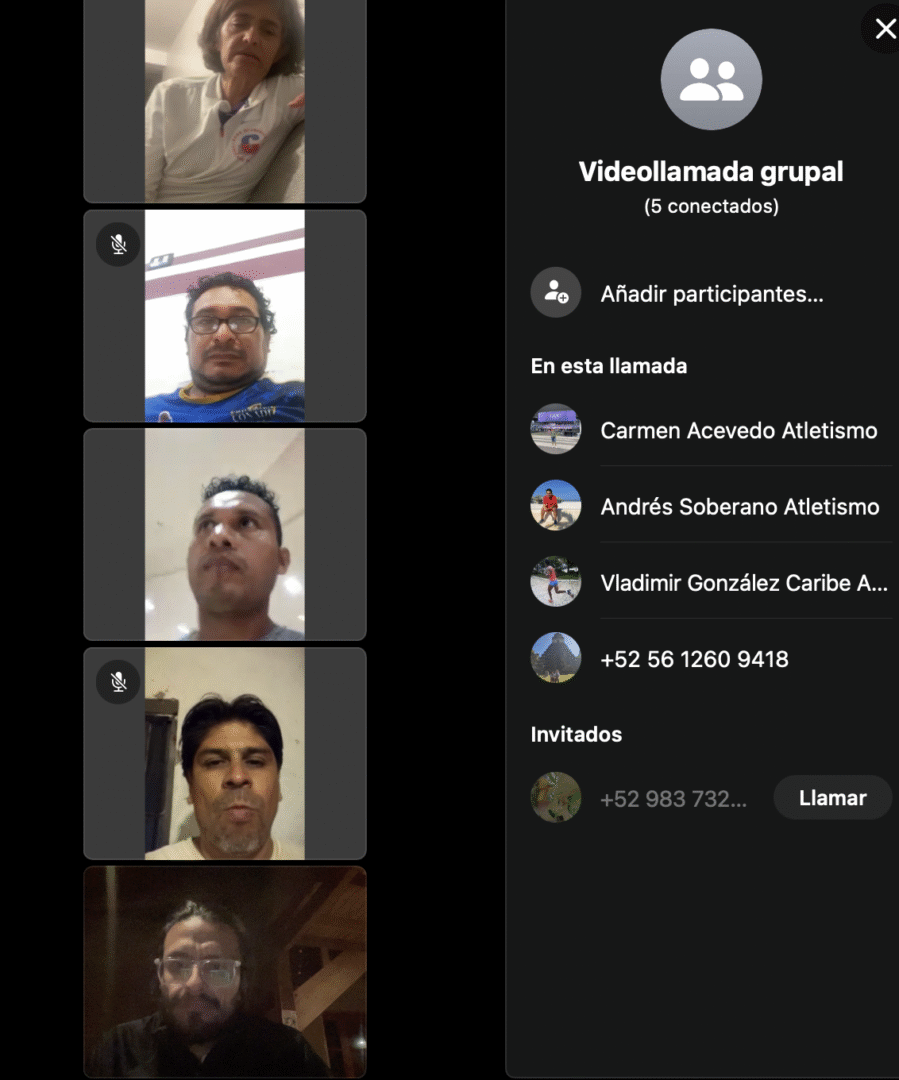Viewport: 899px width, 1080px height.
Task: Enlarge the bottom dark video tile of bearded man
Action: coord(225,970)
